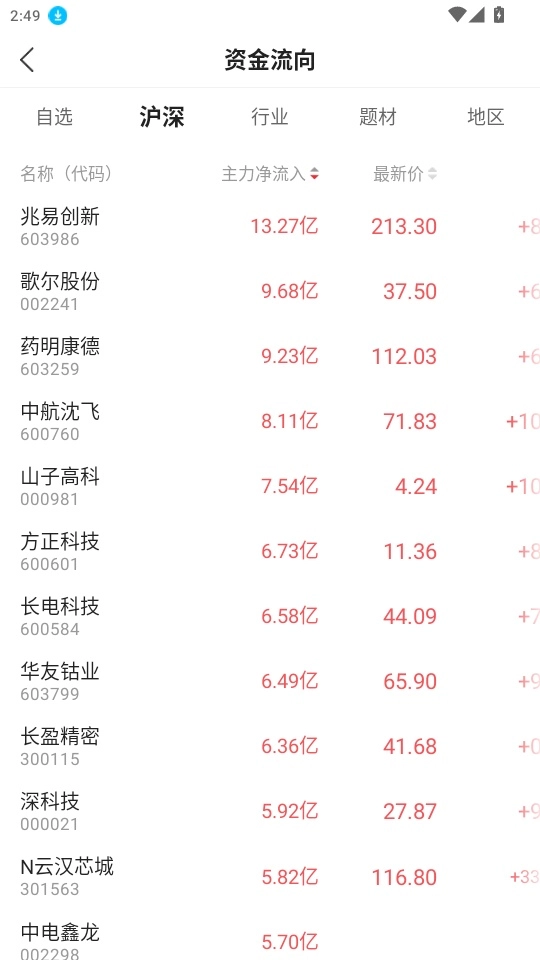540x960 pixels.
Task: Open the 兆易创新 stock row
Action: point(270,227)
